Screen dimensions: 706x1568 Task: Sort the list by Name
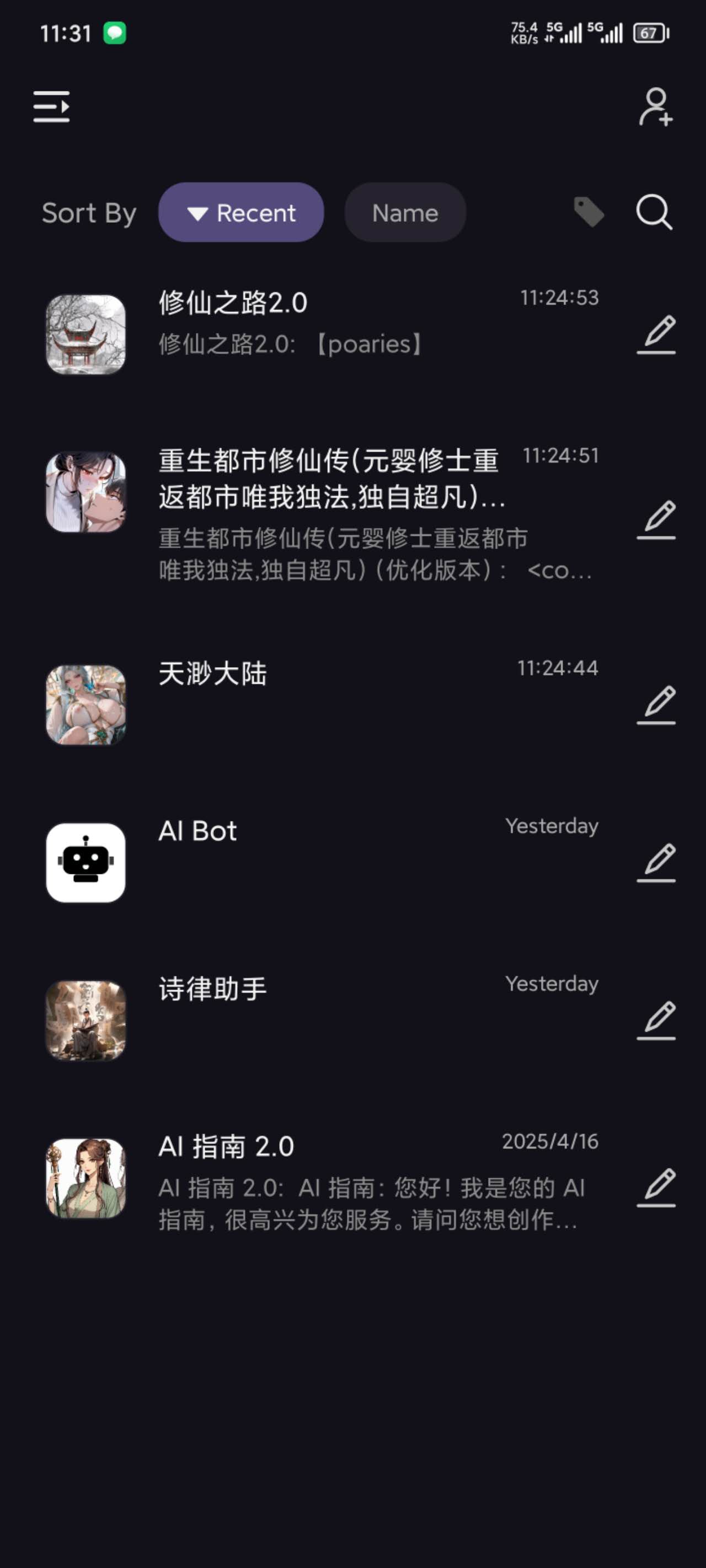[x=405, y=212]
